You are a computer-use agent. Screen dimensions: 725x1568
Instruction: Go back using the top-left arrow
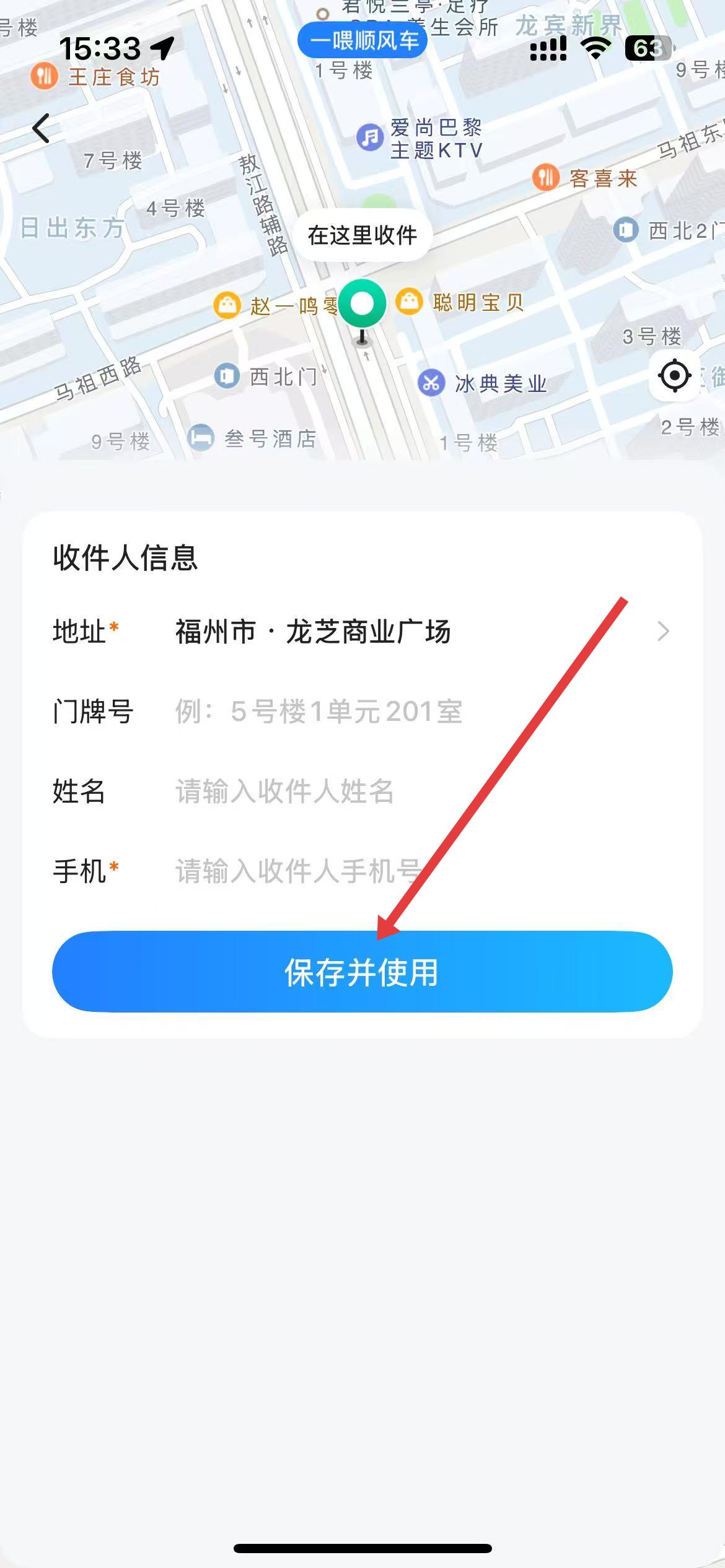pos(41,129)
